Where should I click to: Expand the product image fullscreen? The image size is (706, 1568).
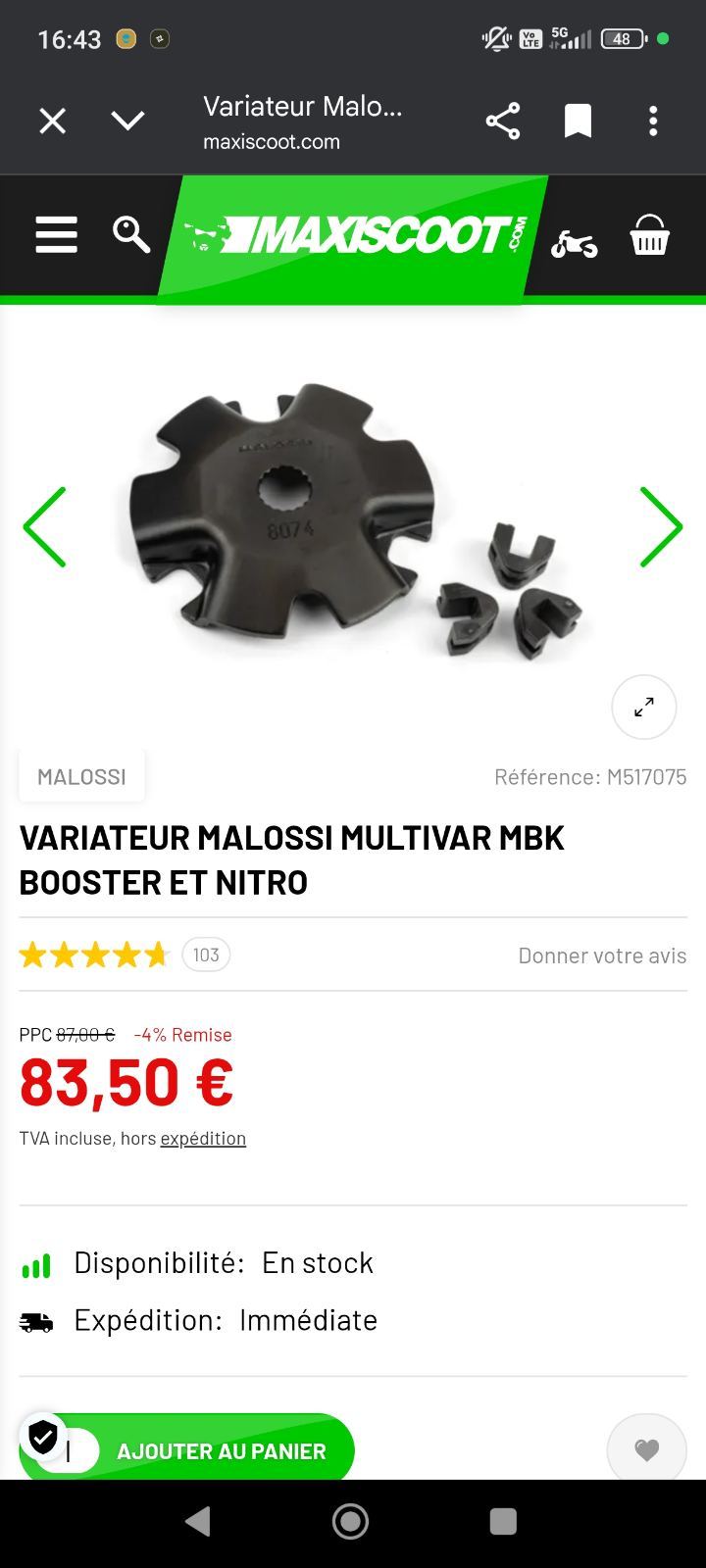tap(644, 707)
